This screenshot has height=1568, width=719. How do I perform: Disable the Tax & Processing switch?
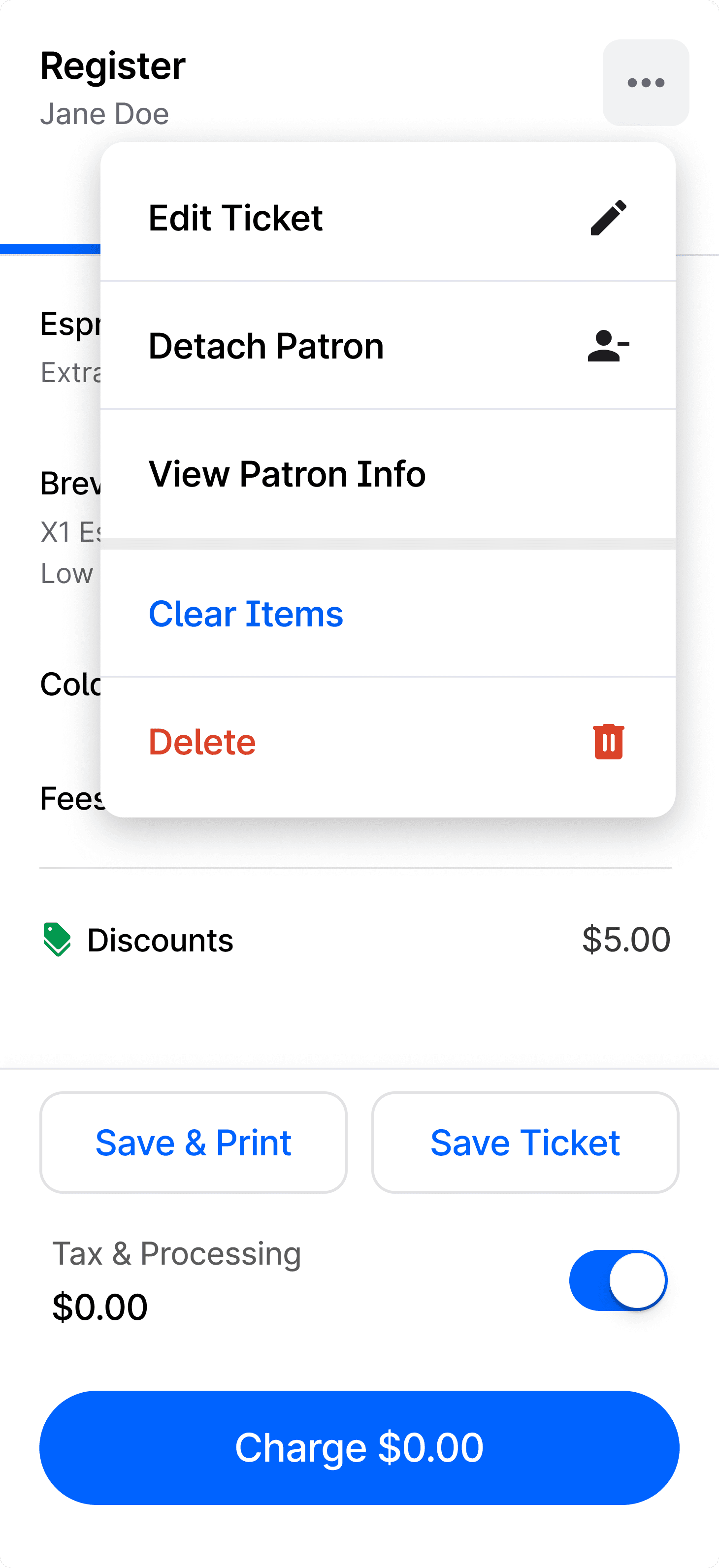pos(618,1280)
